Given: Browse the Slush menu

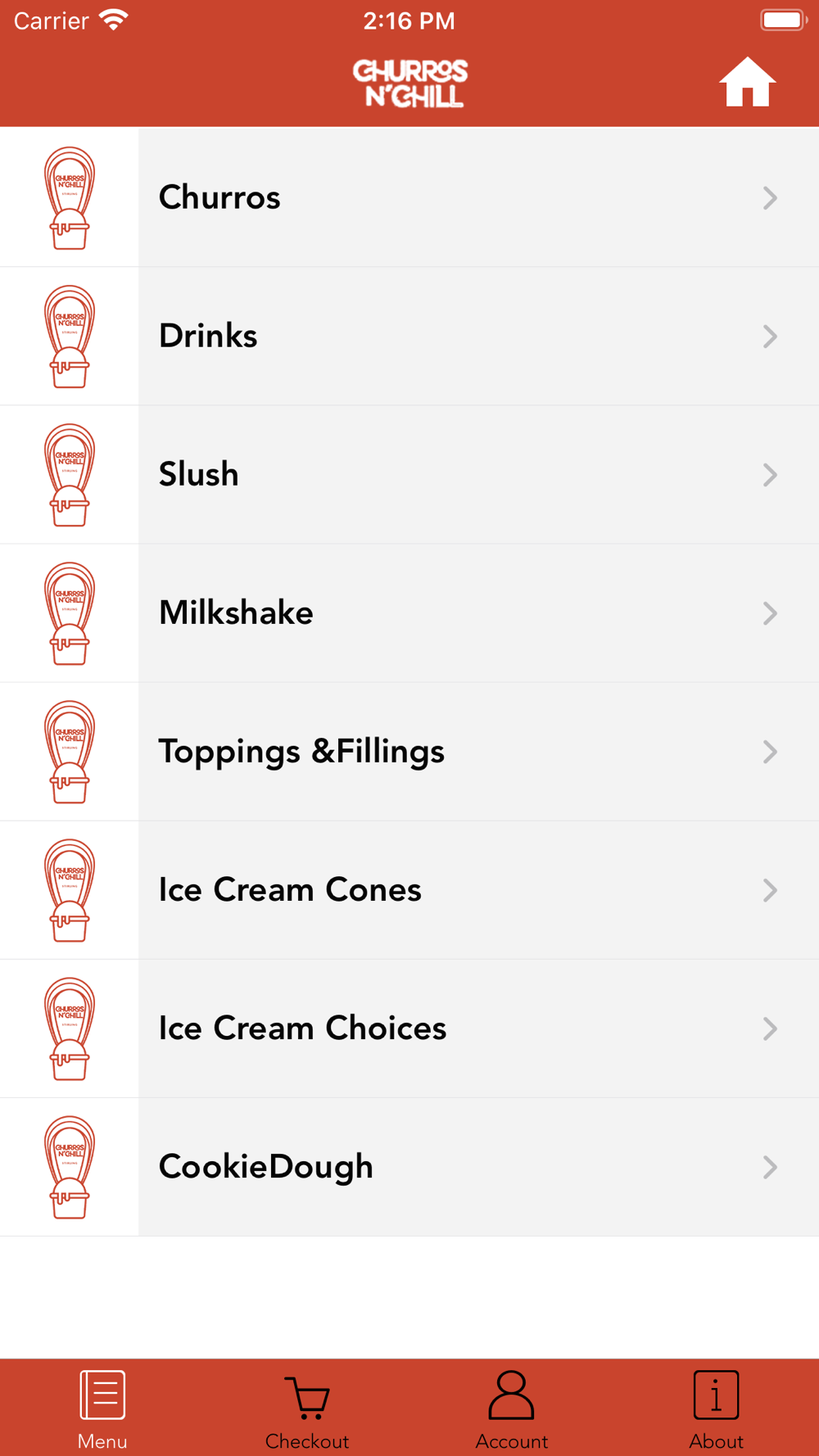Looking at the screenshot, I should tap(409, 474).
